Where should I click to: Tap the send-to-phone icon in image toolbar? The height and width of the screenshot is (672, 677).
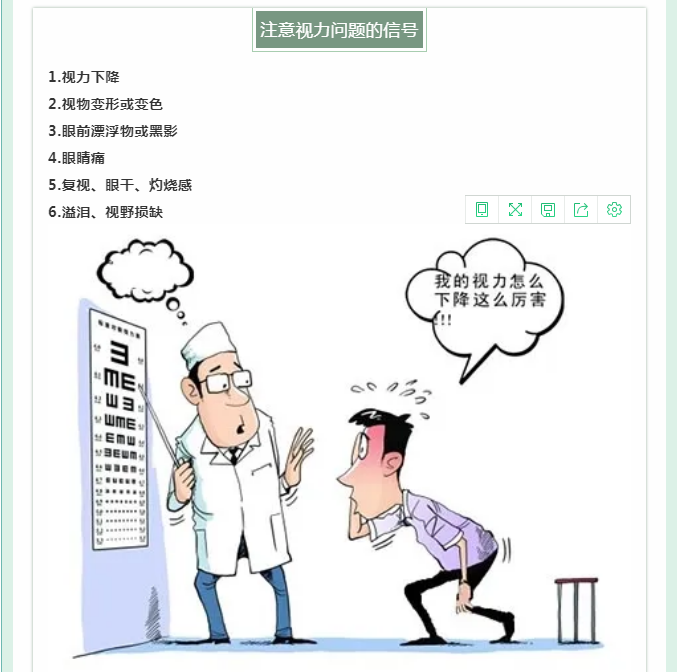coord(482,209)
